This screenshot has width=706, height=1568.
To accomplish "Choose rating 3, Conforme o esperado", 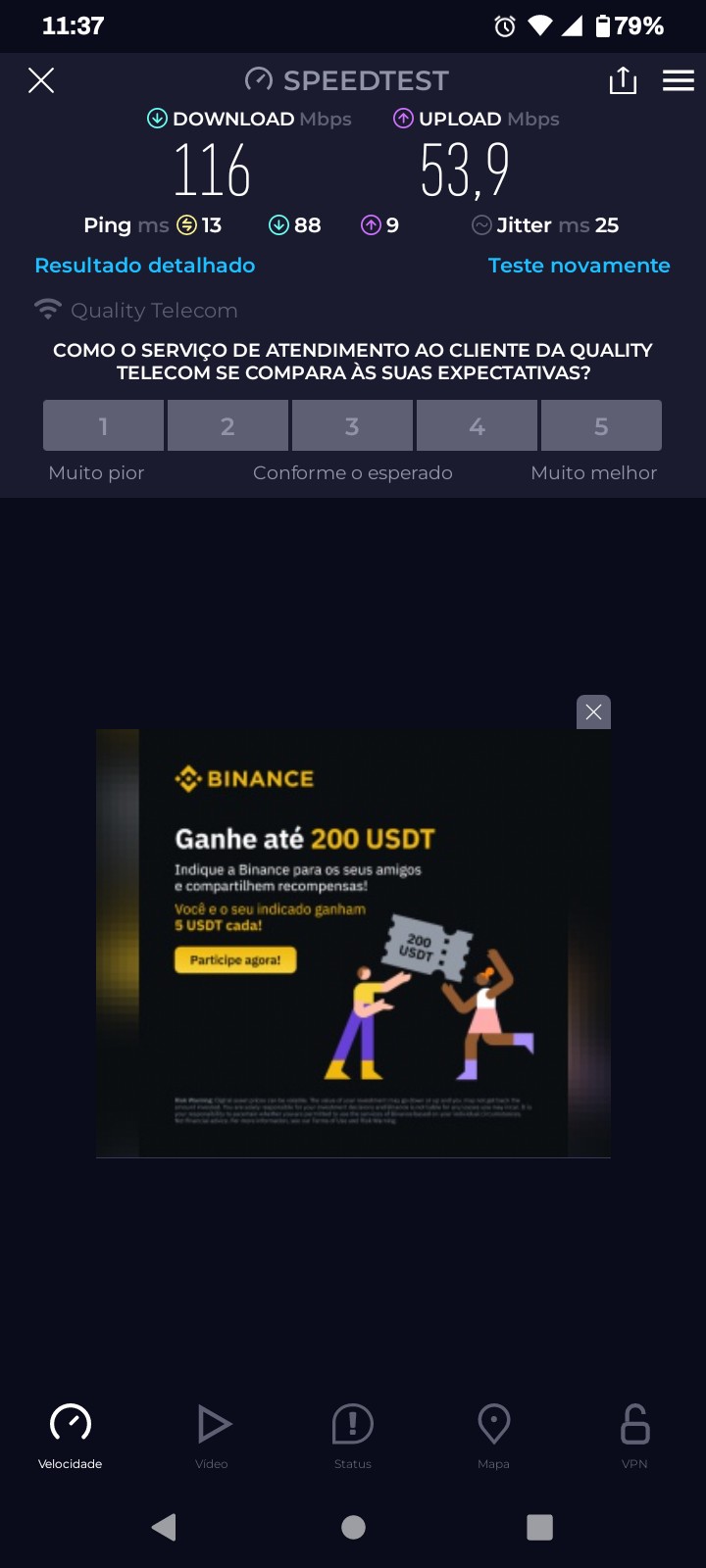I will (352, 425).
